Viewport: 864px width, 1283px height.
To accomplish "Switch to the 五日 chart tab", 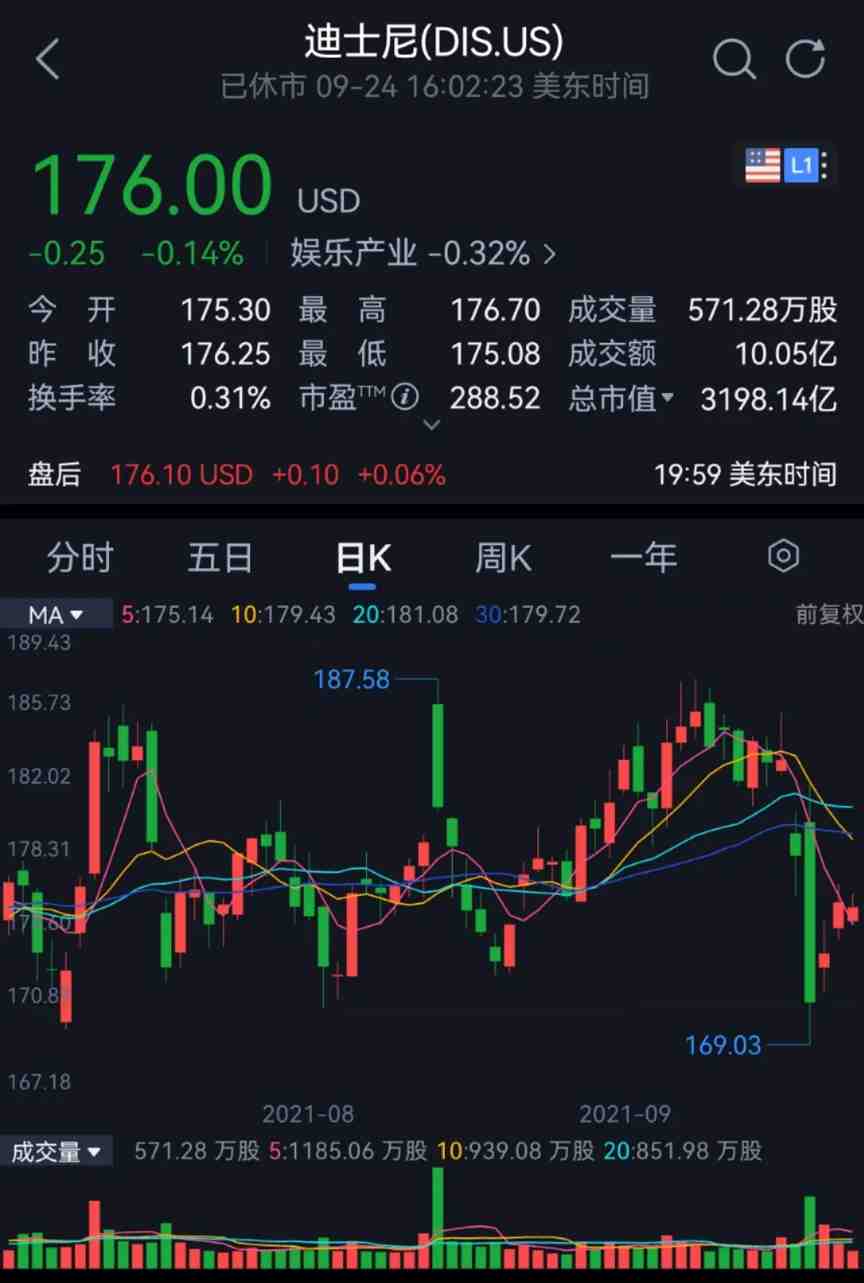I will click(x=220, y=557).
